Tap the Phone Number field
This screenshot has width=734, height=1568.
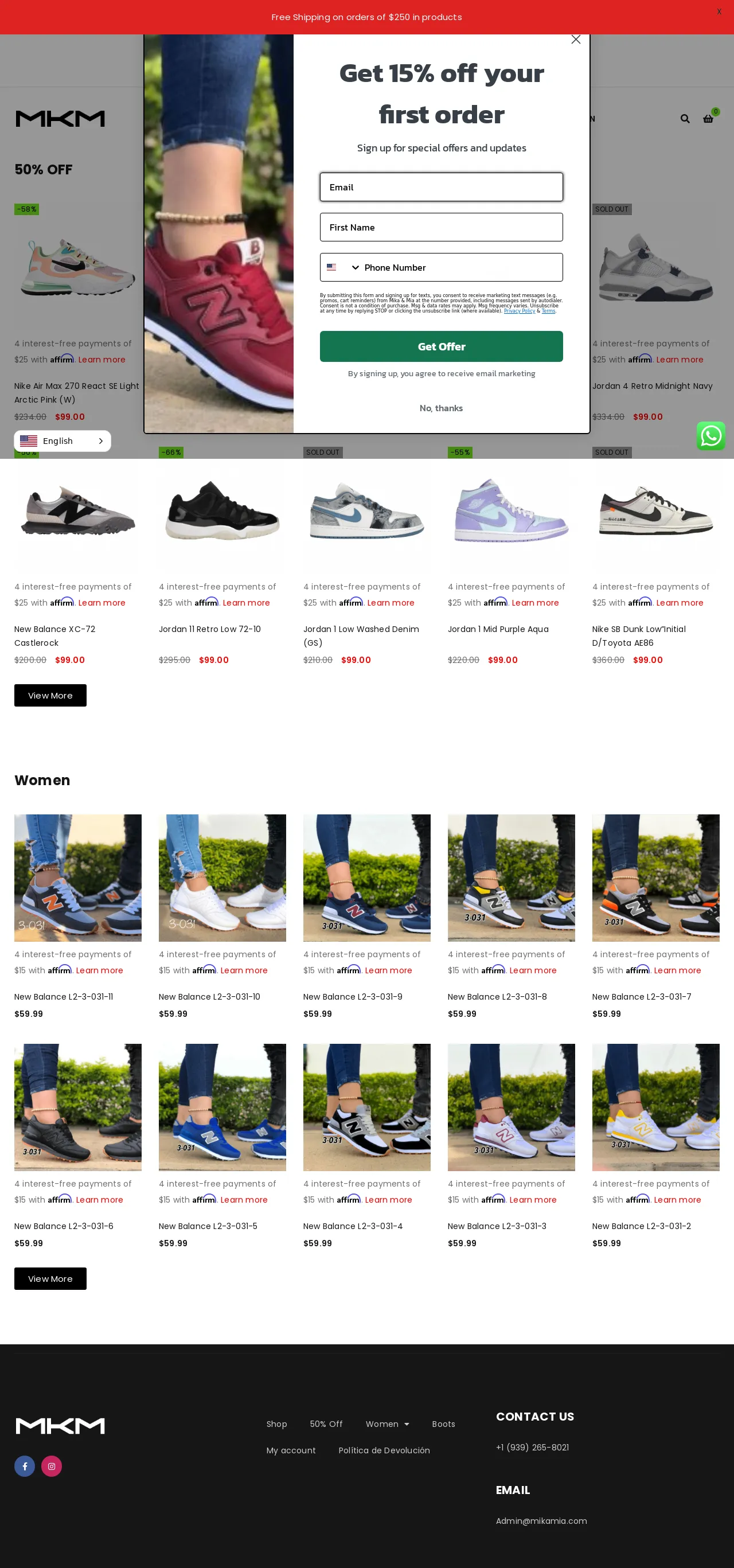coord(459,267)
